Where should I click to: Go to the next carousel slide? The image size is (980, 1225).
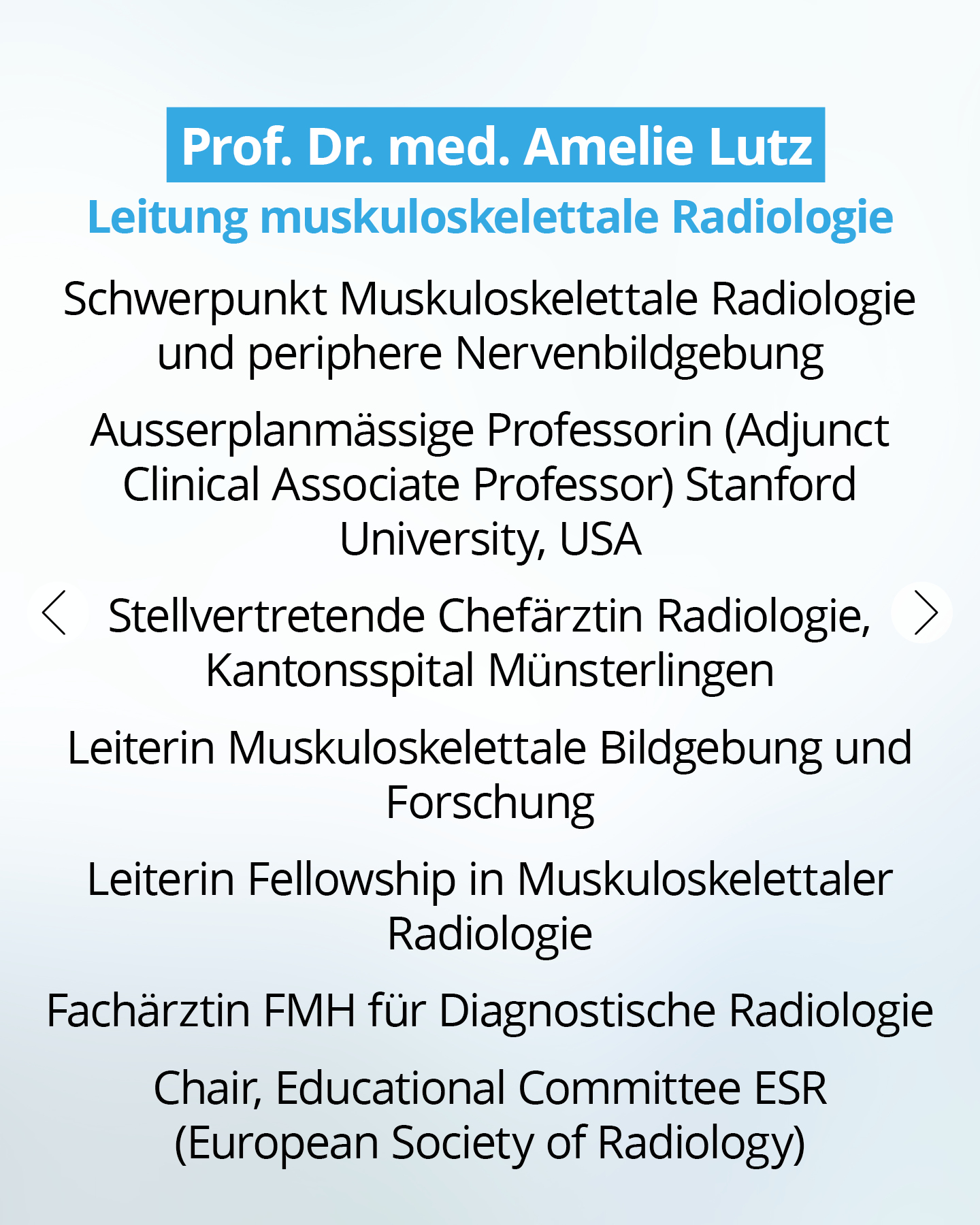tap(921, 612)
